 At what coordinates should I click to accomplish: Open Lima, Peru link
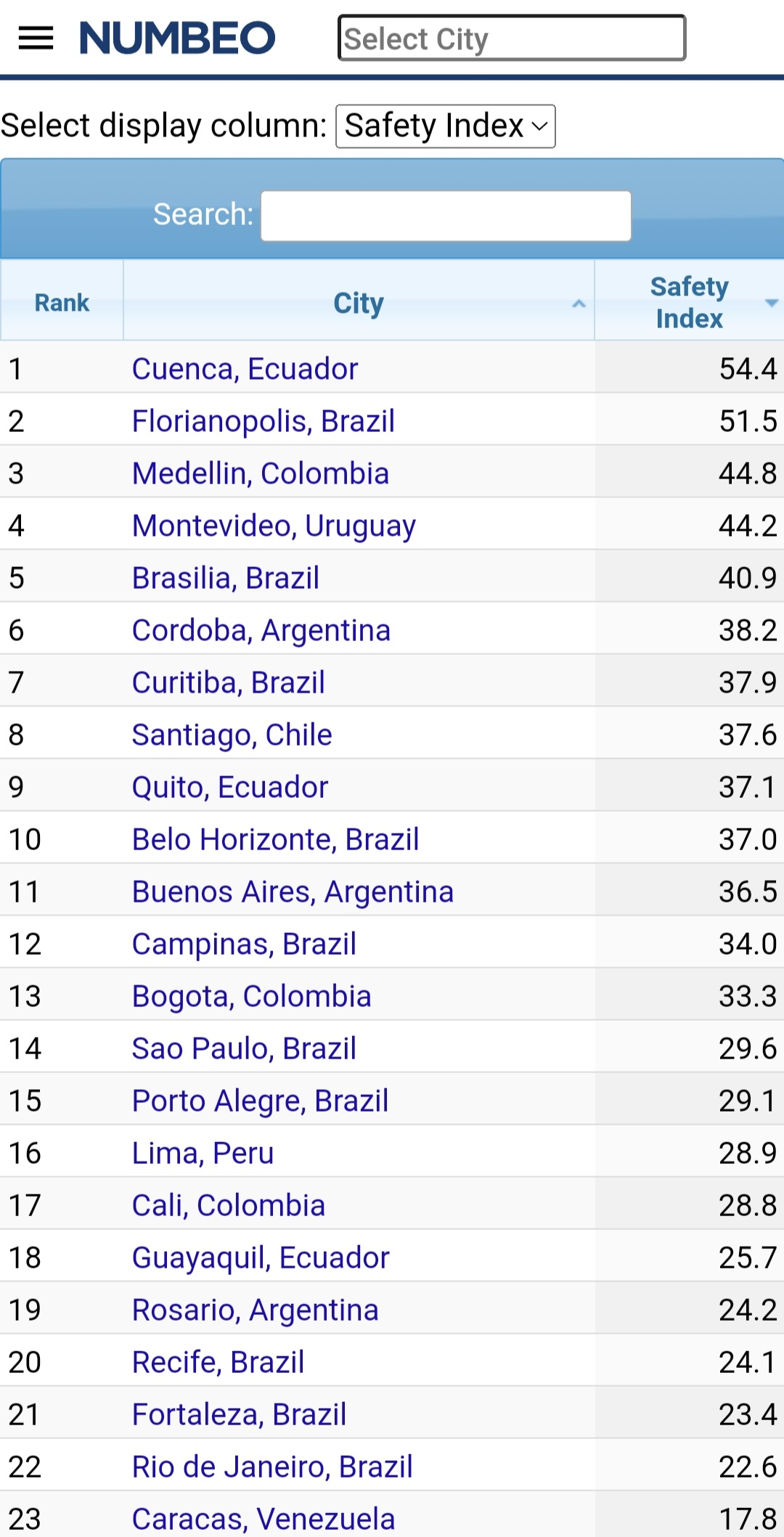[203, 1153]
